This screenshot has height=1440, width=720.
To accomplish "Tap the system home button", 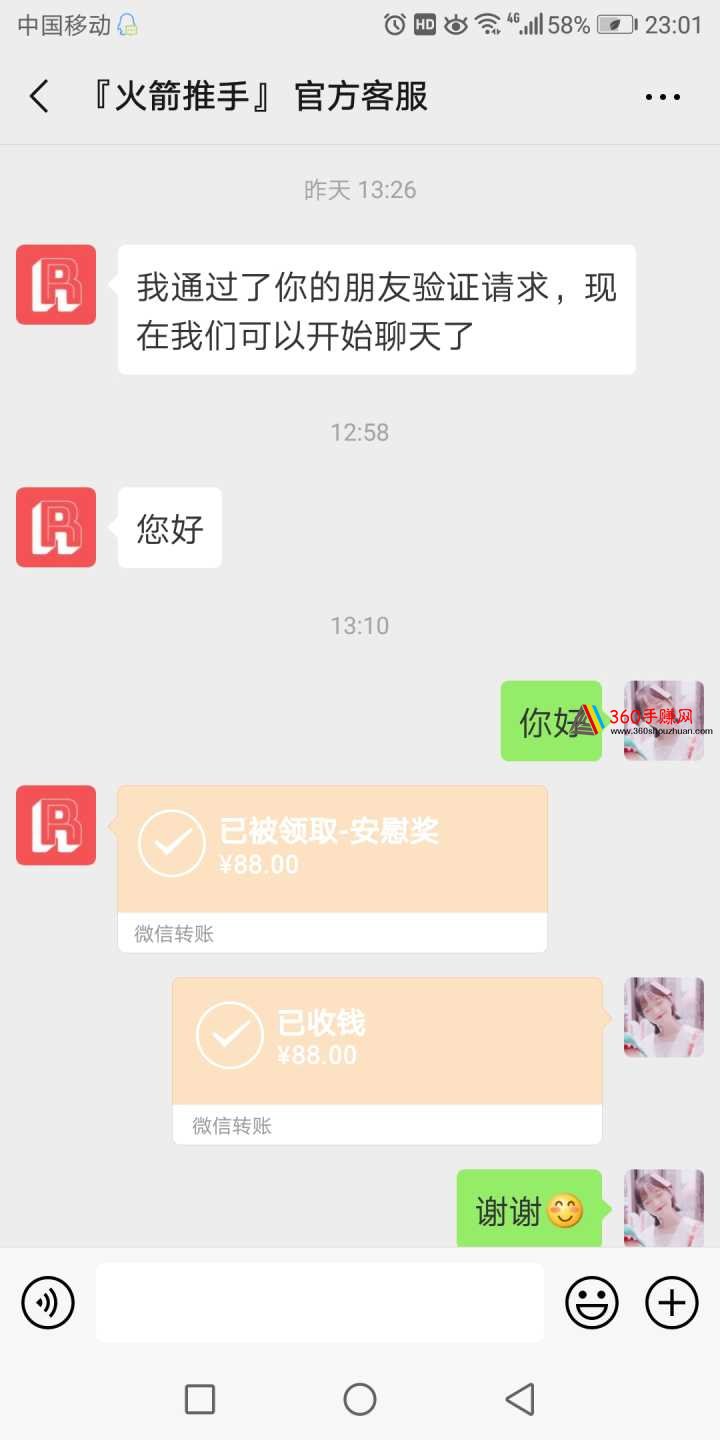I will point(360,1399).
